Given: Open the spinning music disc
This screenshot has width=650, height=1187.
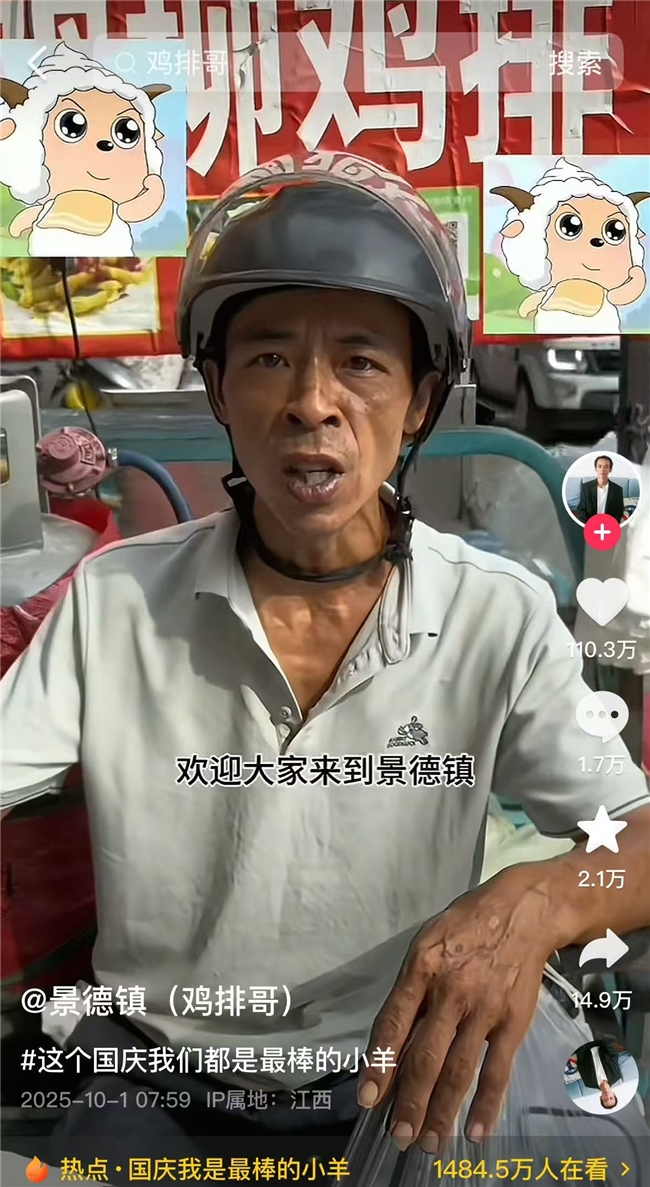Looking at the screenshot, I should pos(601,1077).
